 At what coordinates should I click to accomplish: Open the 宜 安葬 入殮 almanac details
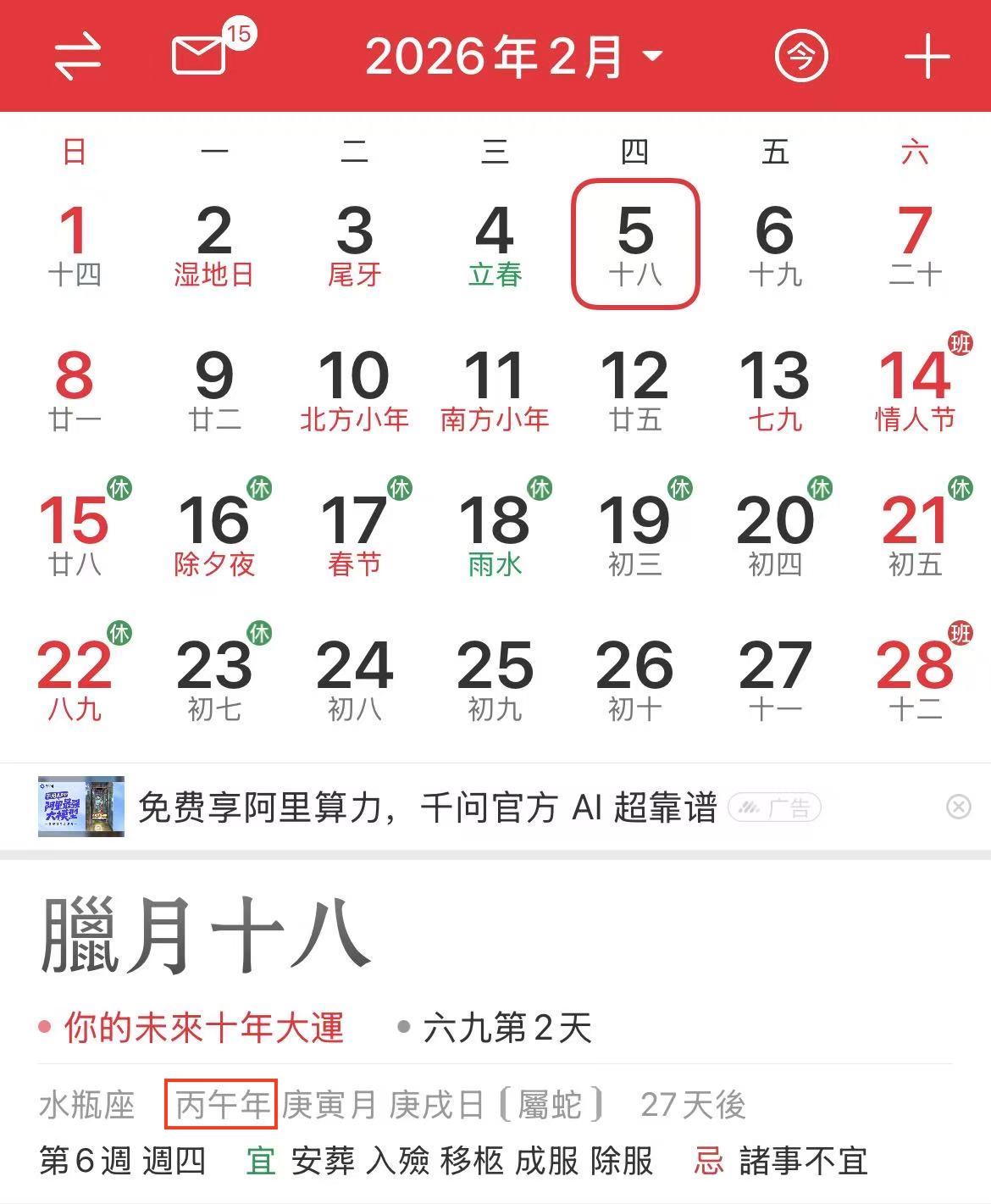pos(449,1161)
